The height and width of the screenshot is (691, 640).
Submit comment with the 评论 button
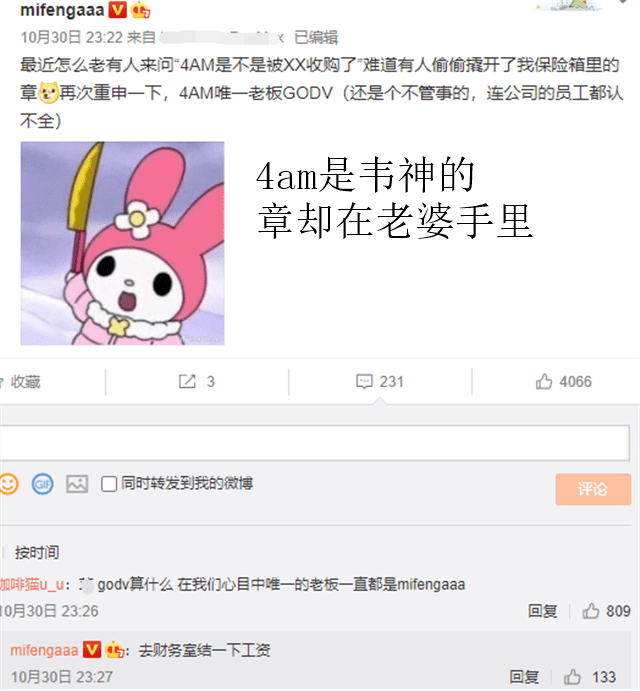tap(593, 489)
